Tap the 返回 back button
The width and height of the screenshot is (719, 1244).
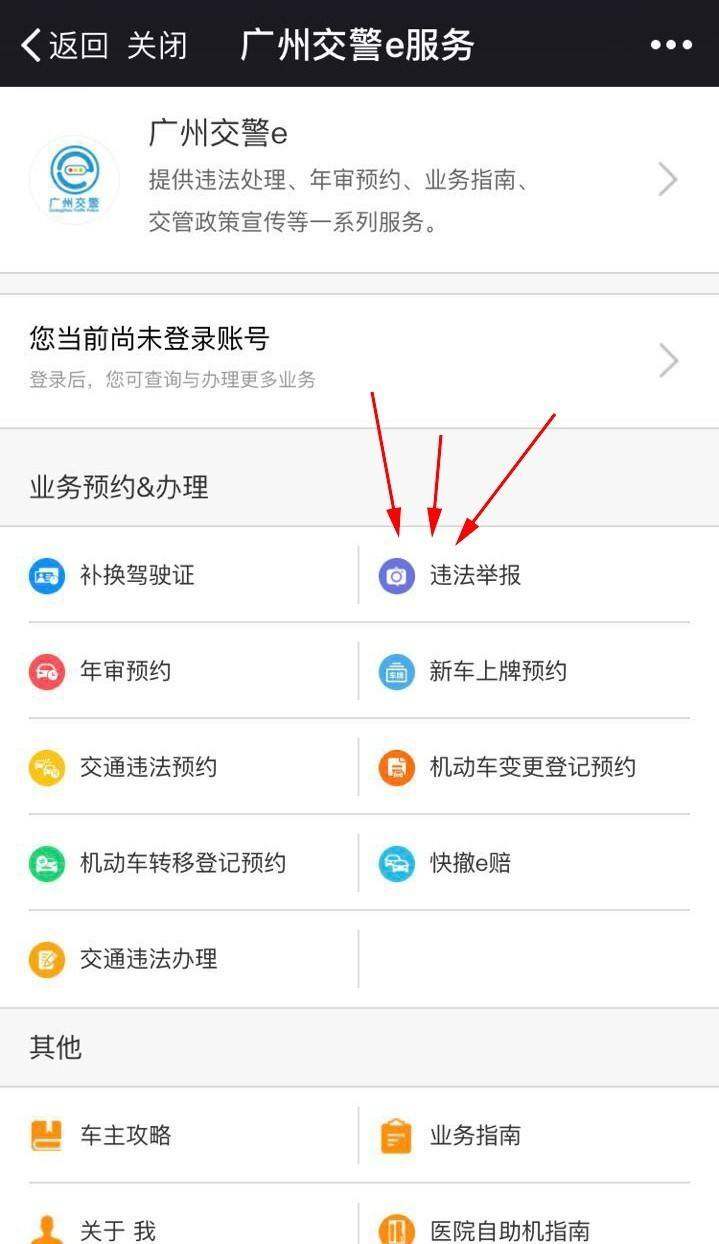pyautogui.click(x=65, y=45)
